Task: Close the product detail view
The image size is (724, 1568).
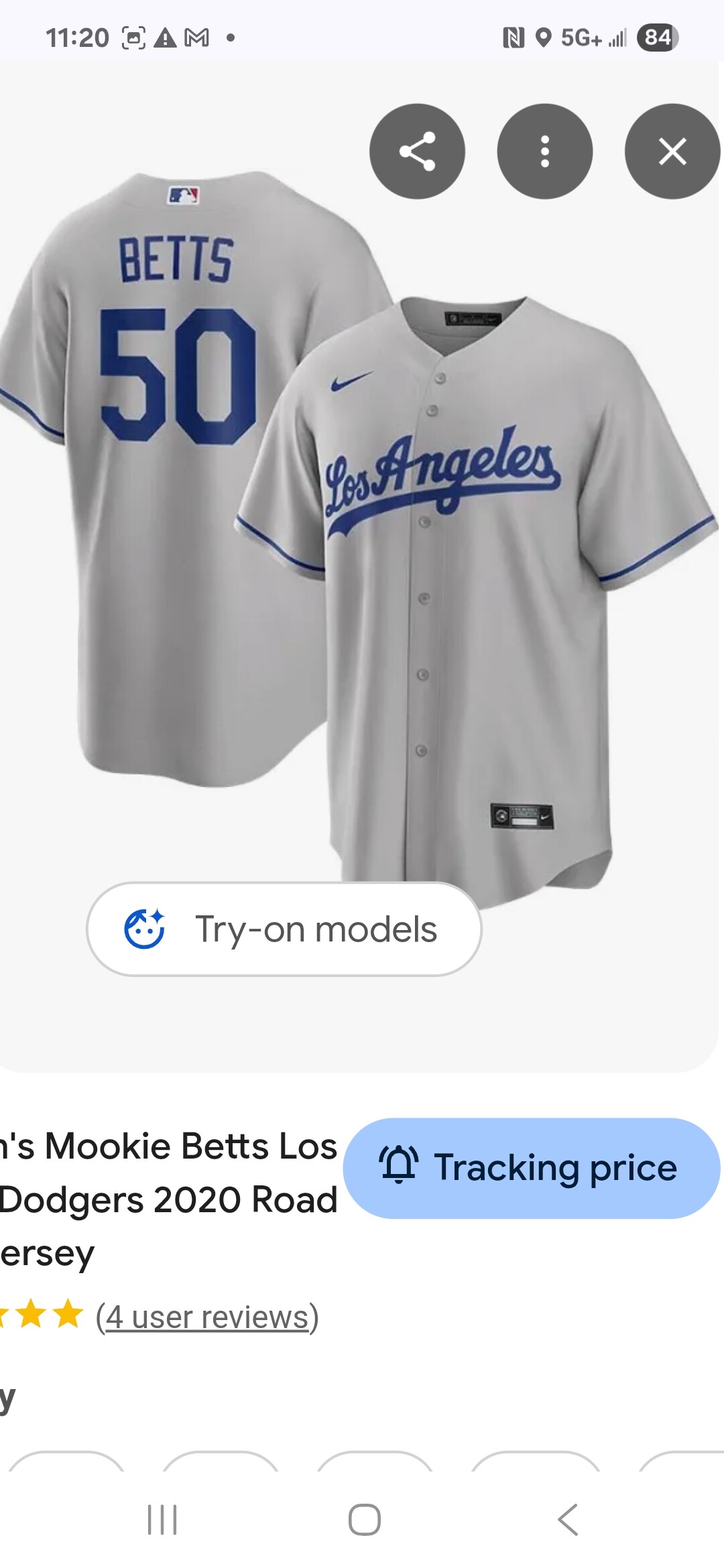Action: point(672,151)
